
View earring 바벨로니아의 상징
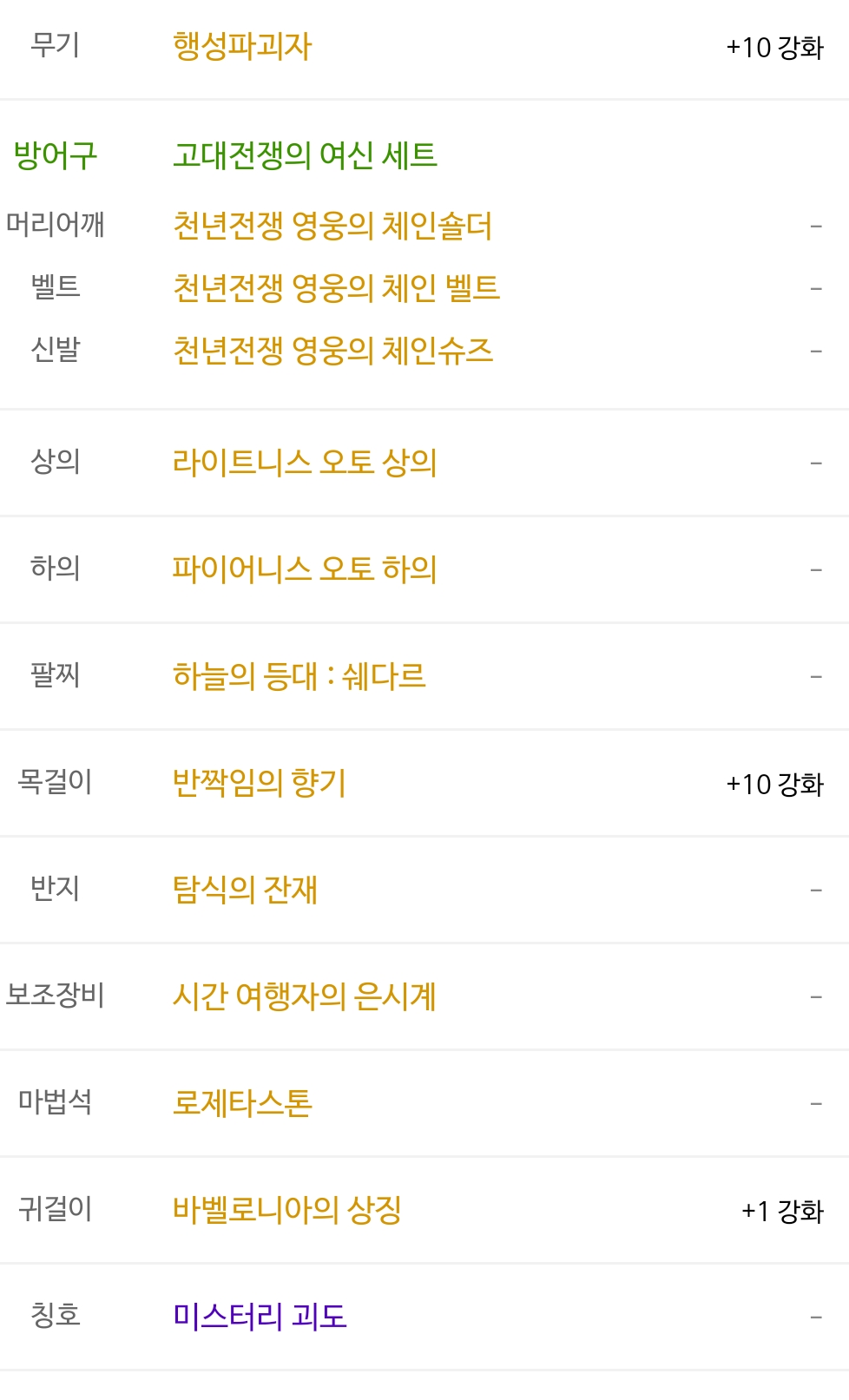pos(287,1209)
